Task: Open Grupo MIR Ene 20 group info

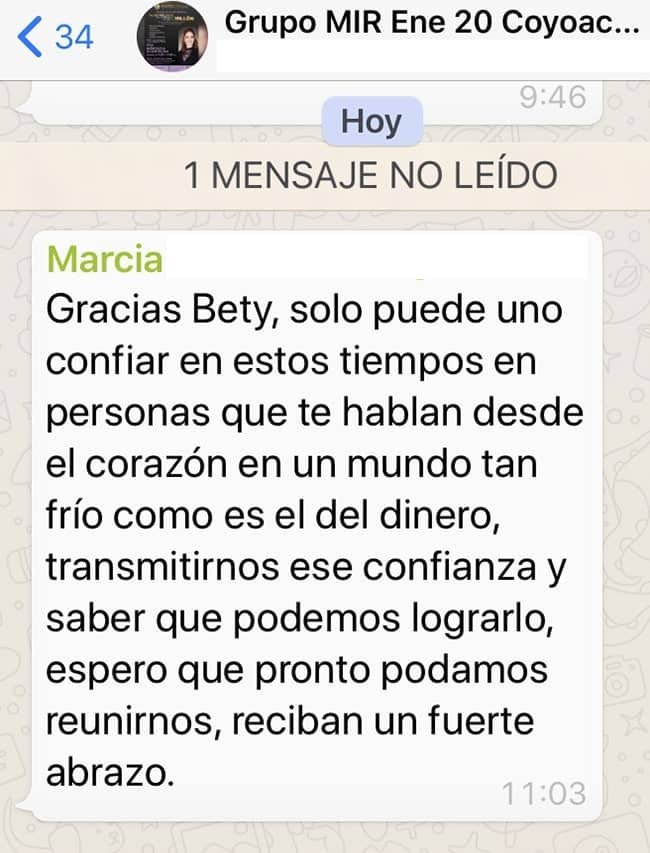Action: 431,24
